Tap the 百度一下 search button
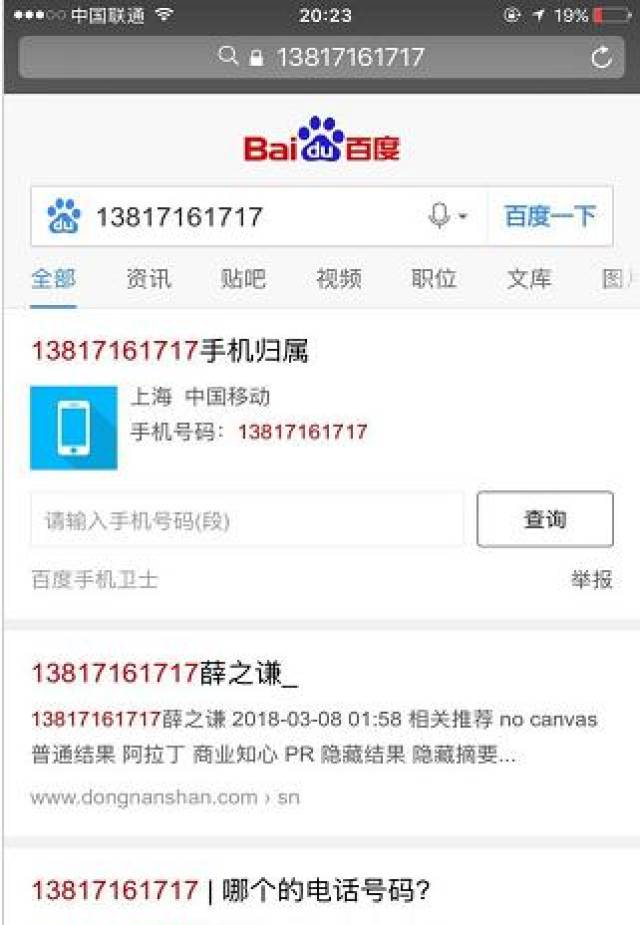This screenshot has width=640, height=925. 549,216
